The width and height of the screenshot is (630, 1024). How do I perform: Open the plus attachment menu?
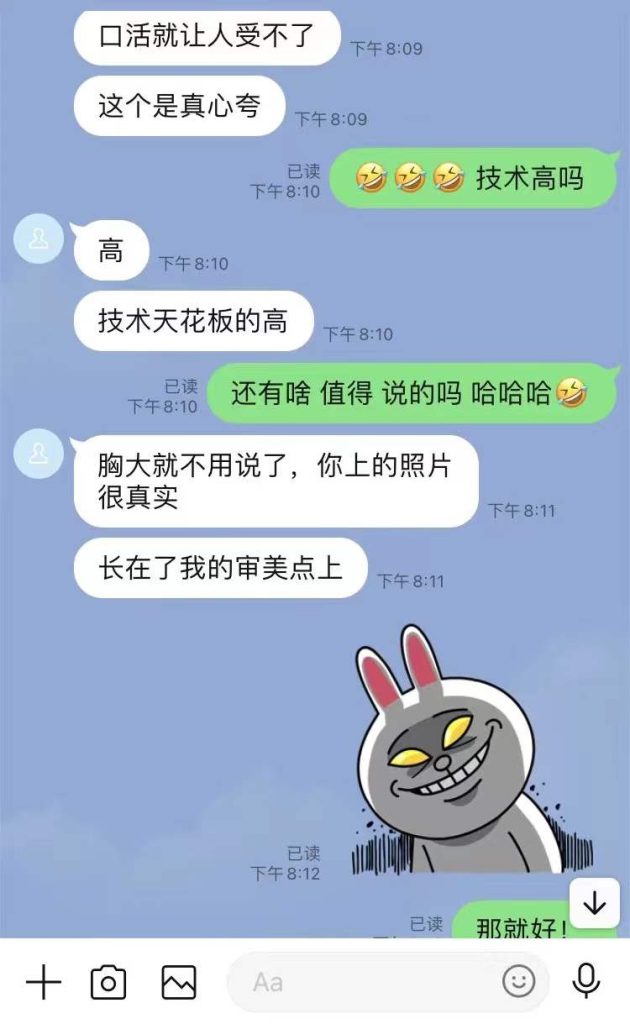tap(43, 983)
